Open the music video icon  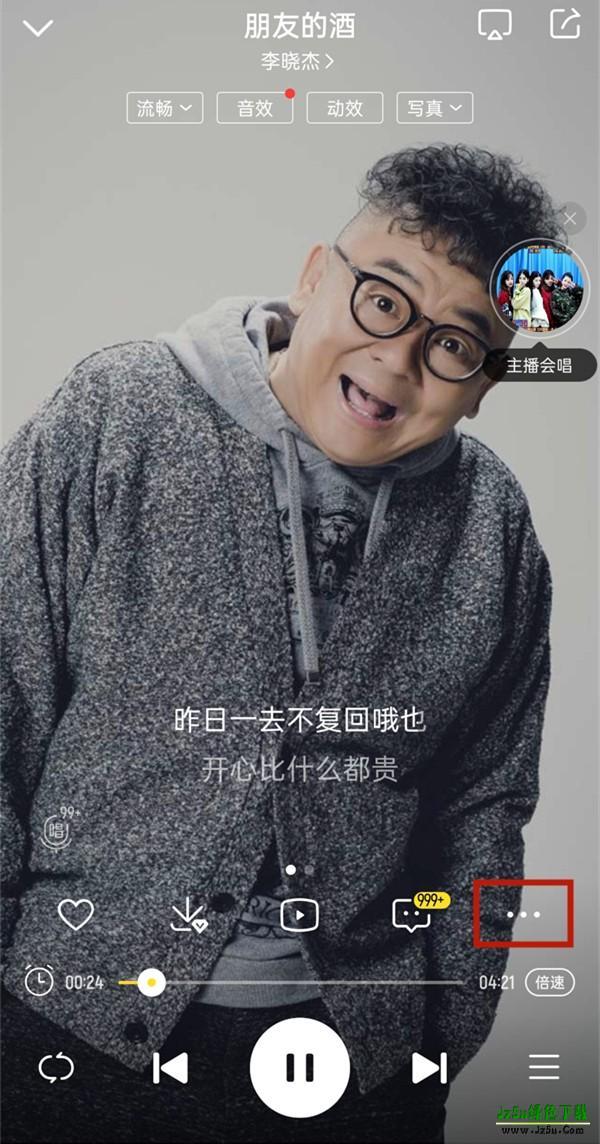[x=299, y=914]
